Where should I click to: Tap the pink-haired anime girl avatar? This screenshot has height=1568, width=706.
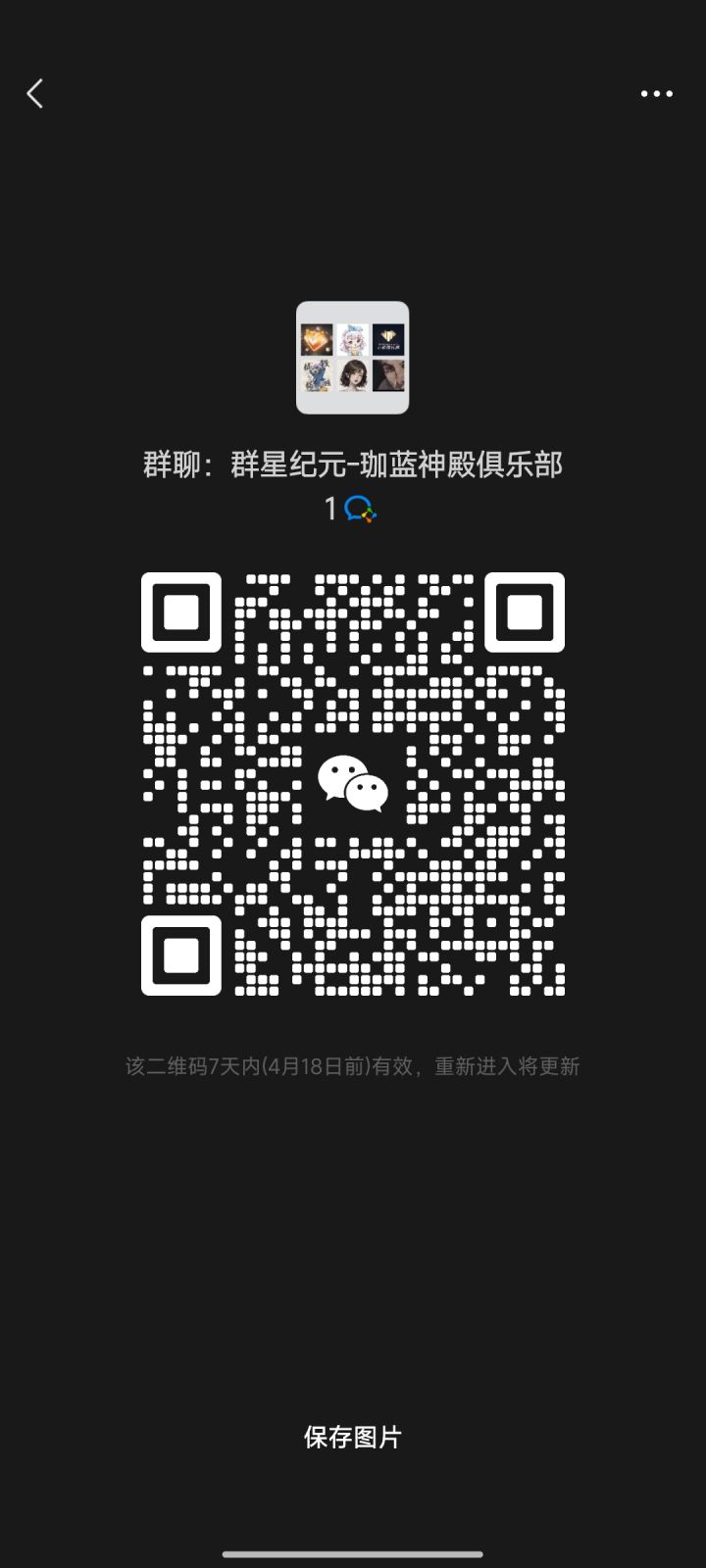(x=353, y=338)
